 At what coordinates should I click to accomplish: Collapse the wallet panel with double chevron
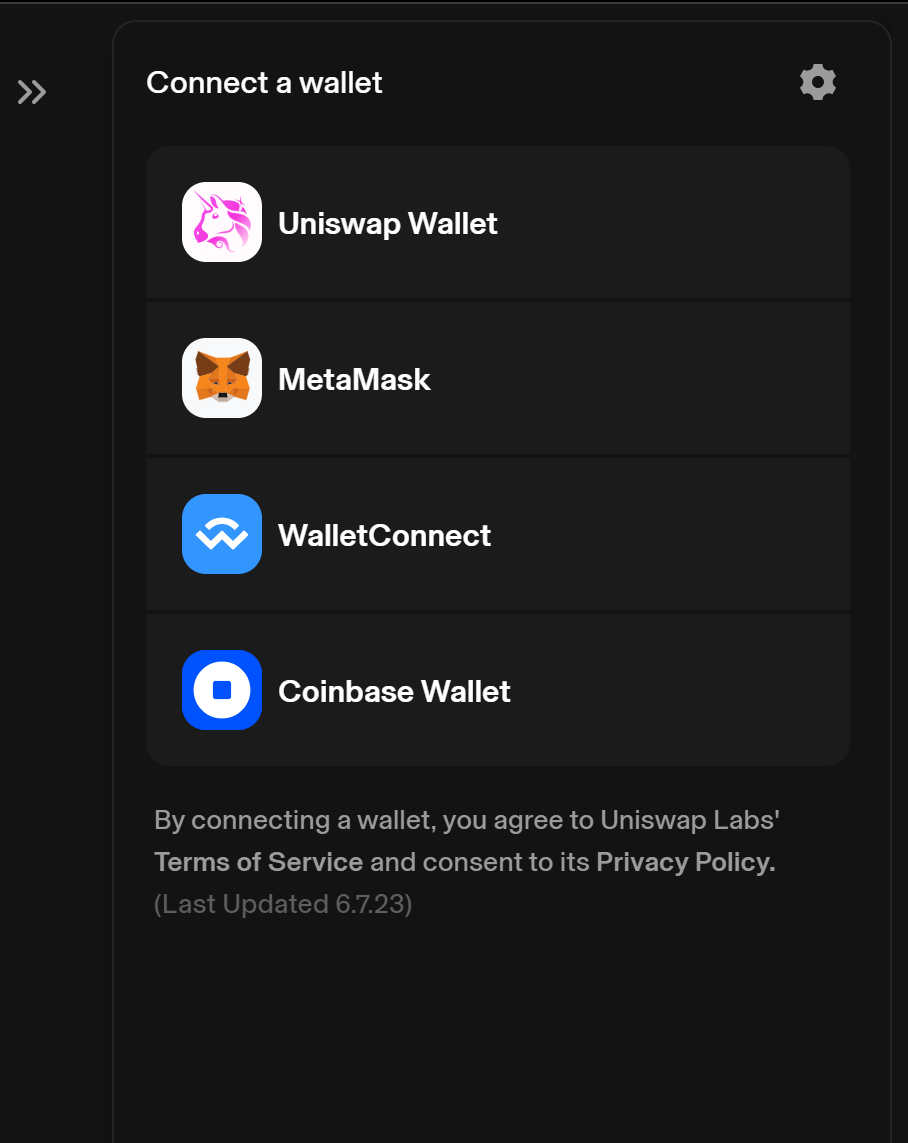[32, 93]
